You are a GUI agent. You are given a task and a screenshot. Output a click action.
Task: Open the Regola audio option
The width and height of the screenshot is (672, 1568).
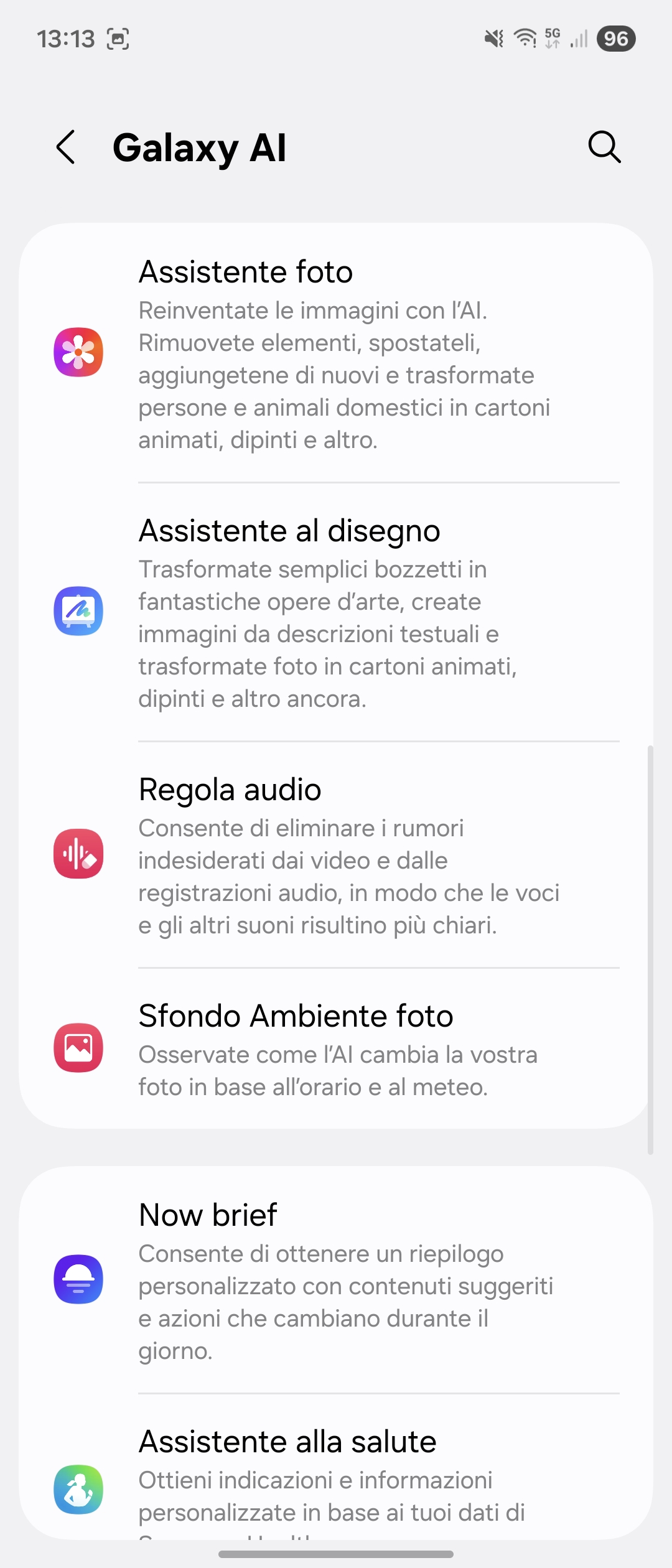point(336,854)
